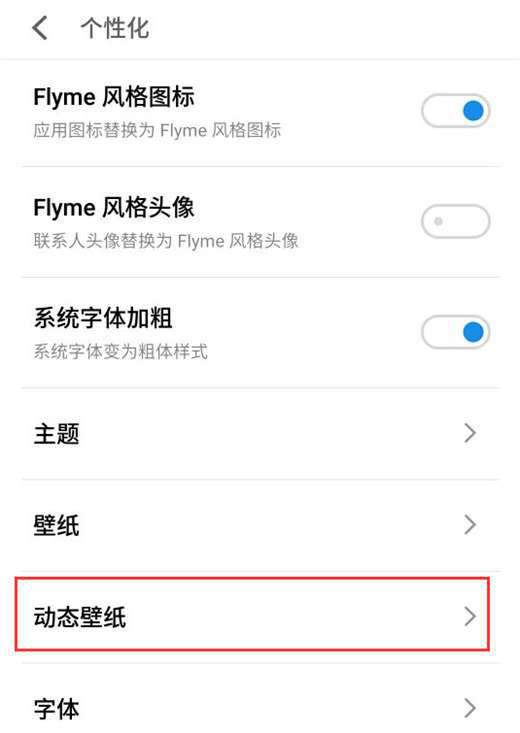Open 主题 settings

tap(260, 433)
